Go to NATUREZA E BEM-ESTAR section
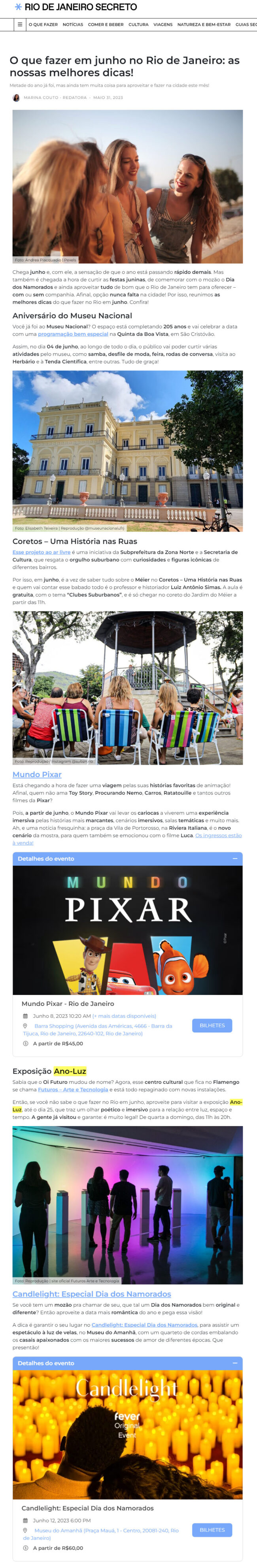257x1568 pixels. coord(203,25)
